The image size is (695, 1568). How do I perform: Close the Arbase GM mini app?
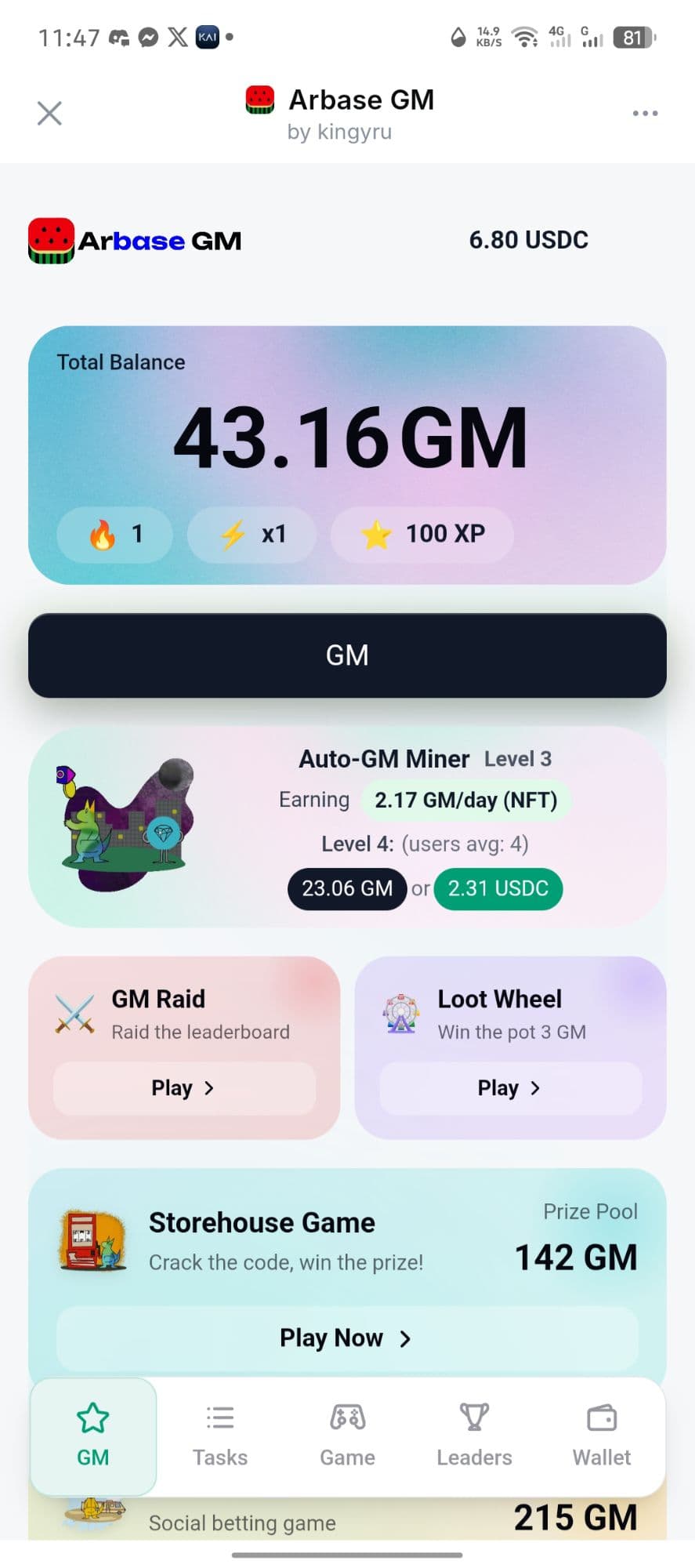click(49, 114)
